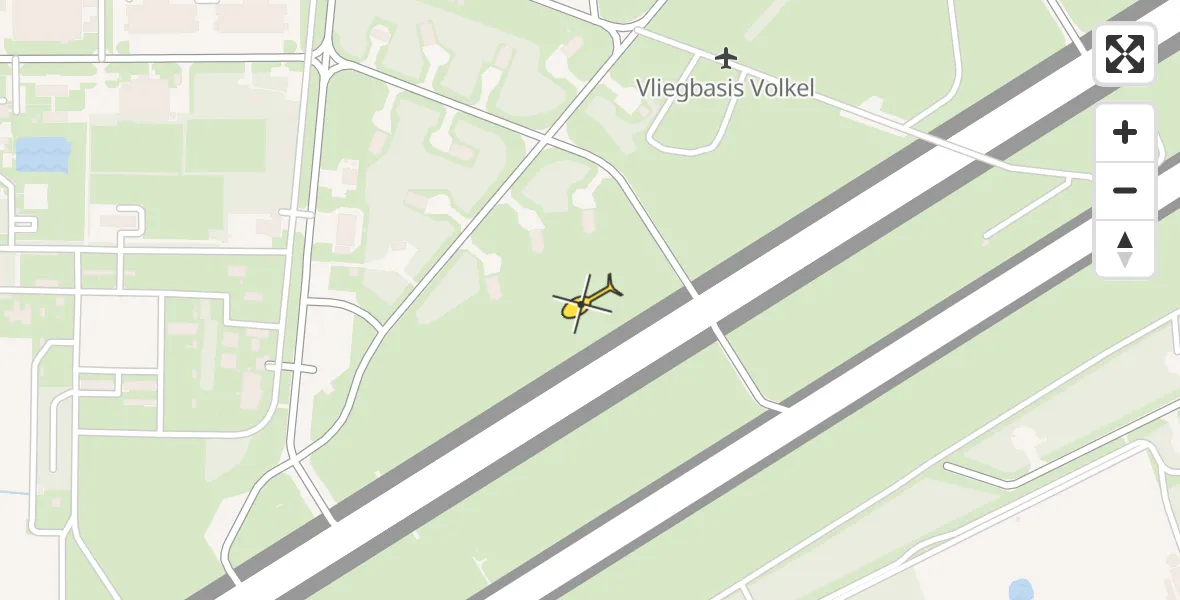Zoom in on the map
The image size is (1180, 600).
click(x=1125, y=133)
